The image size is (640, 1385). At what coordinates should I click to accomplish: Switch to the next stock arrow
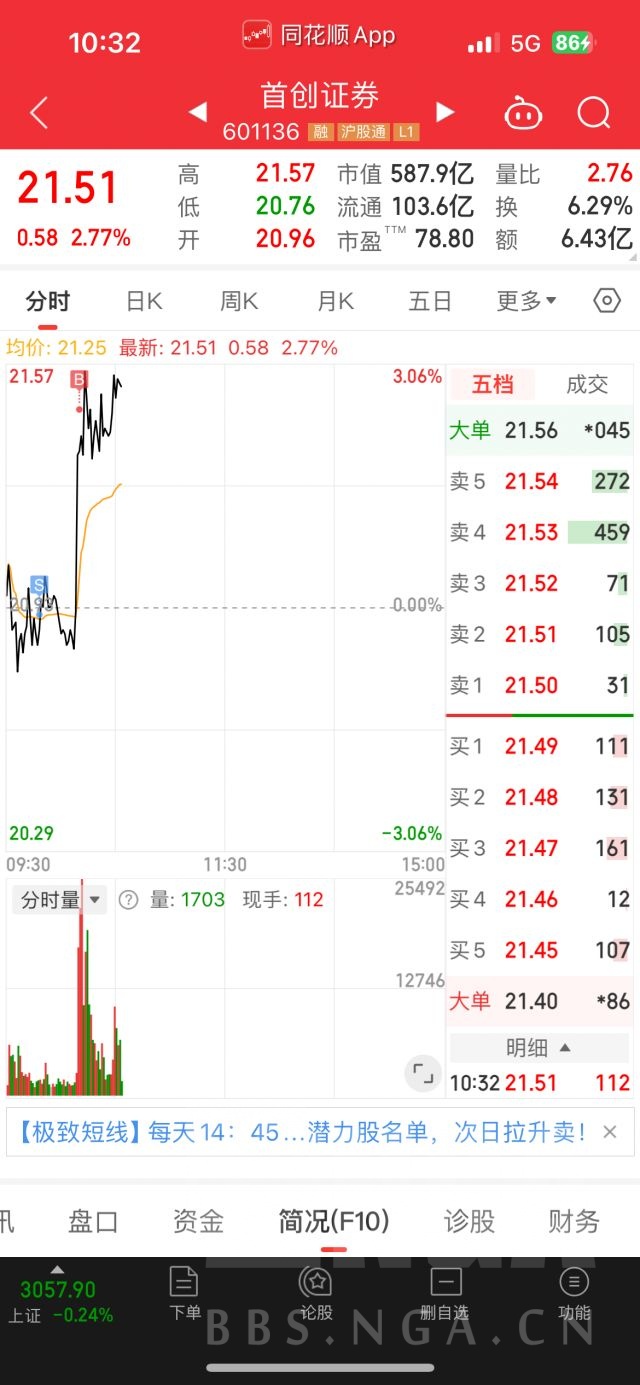pos(445,111)
